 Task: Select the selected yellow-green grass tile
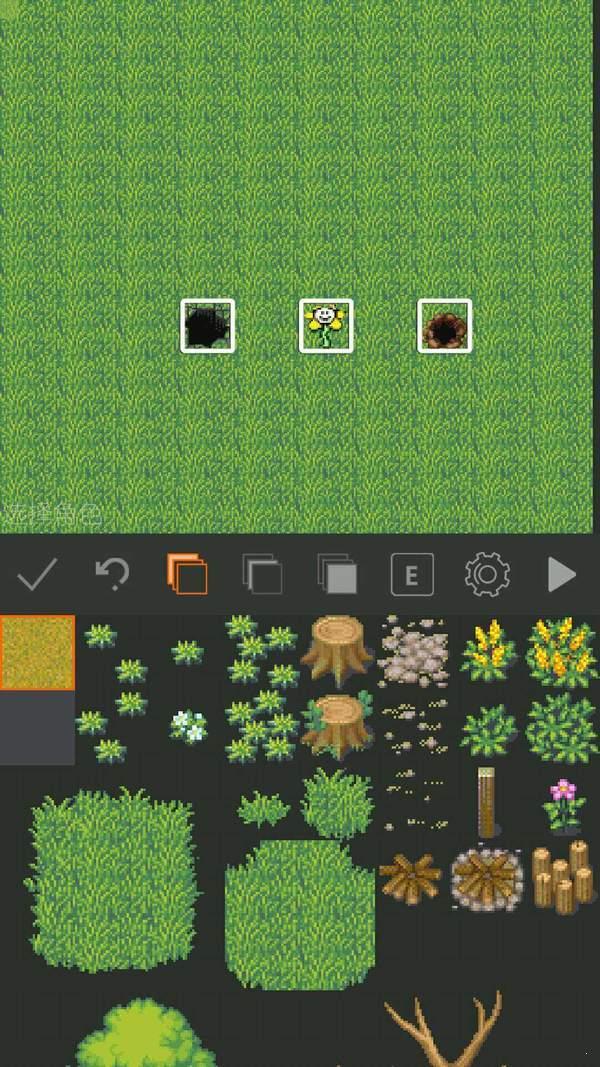(x=37, y=652)
